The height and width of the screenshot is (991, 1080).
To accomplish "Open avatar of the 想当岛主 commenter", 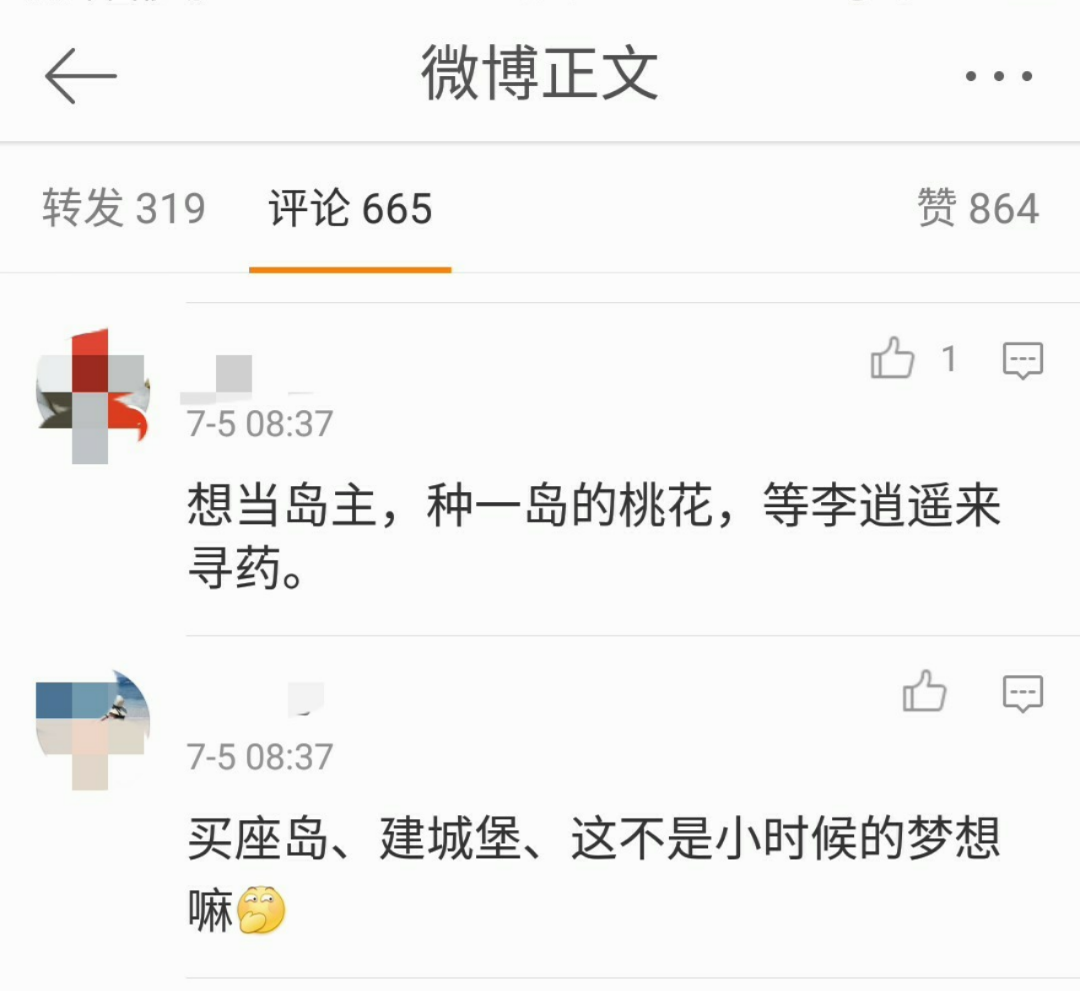I will [92, 394].
